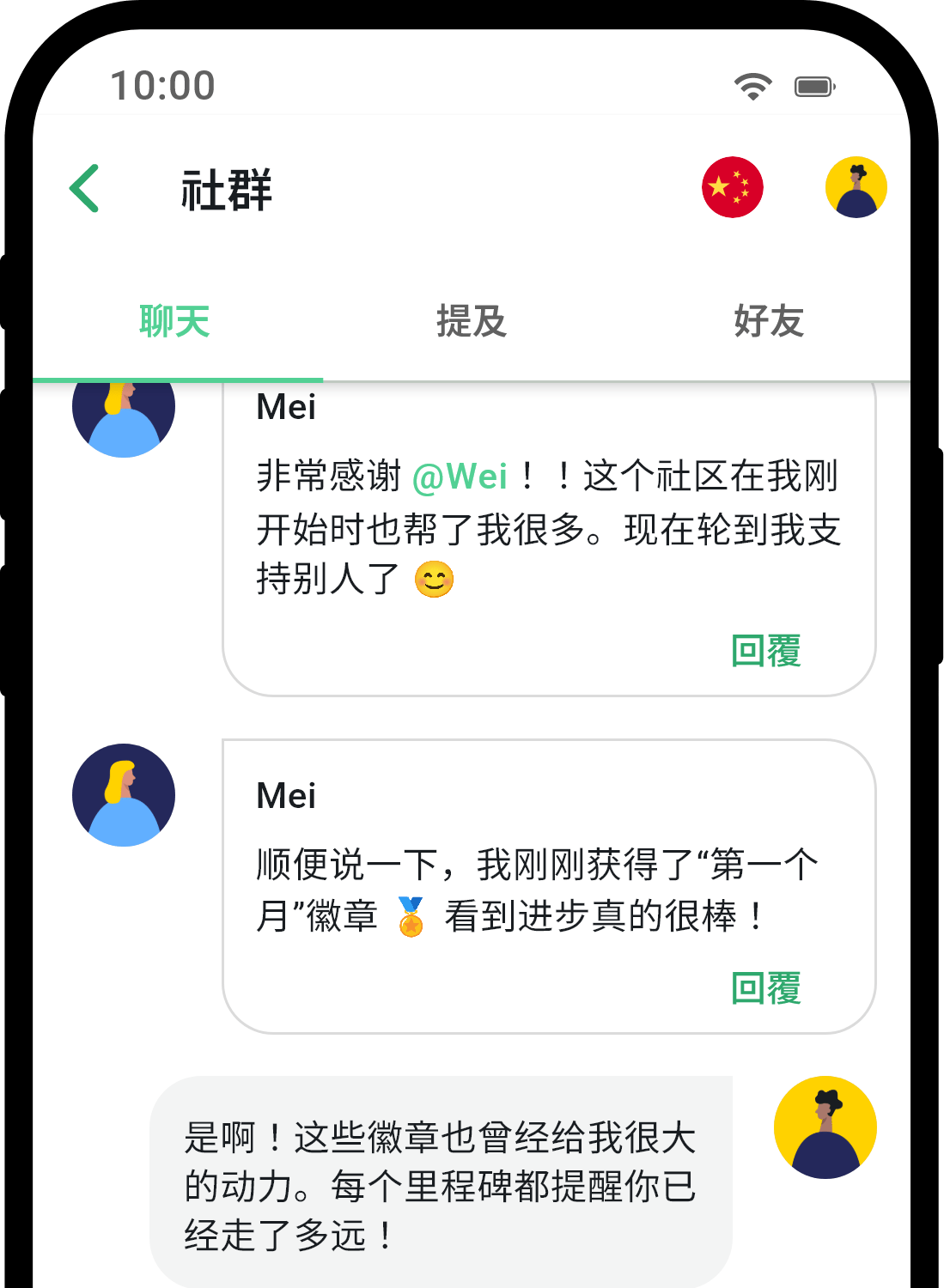944x1288 pixels.
Task: Tap the back arrow to leave 社群
Action: pos(84,186)
